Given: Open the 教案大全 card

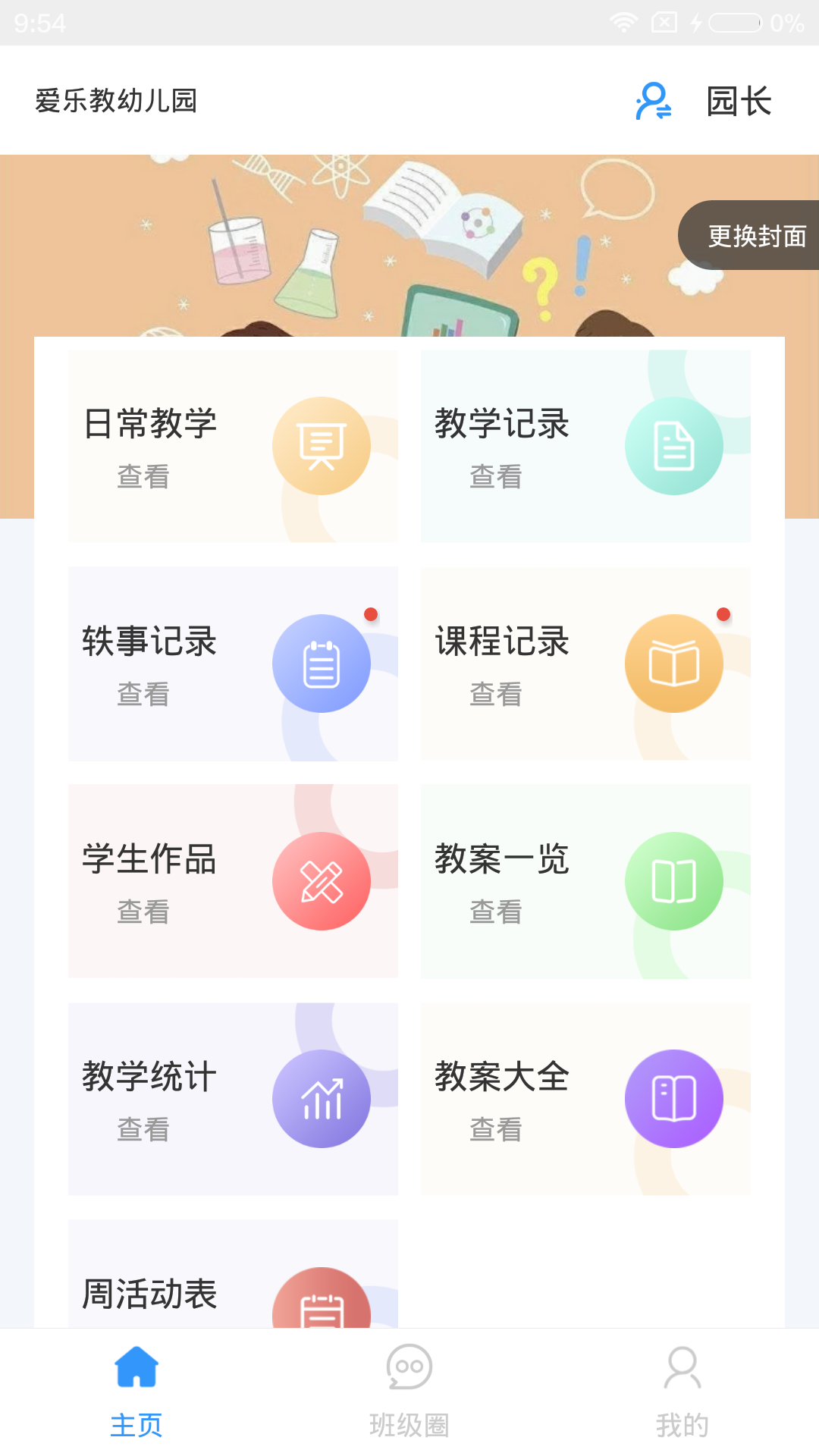Looking at the screenshot, I should coord(585,1099).
